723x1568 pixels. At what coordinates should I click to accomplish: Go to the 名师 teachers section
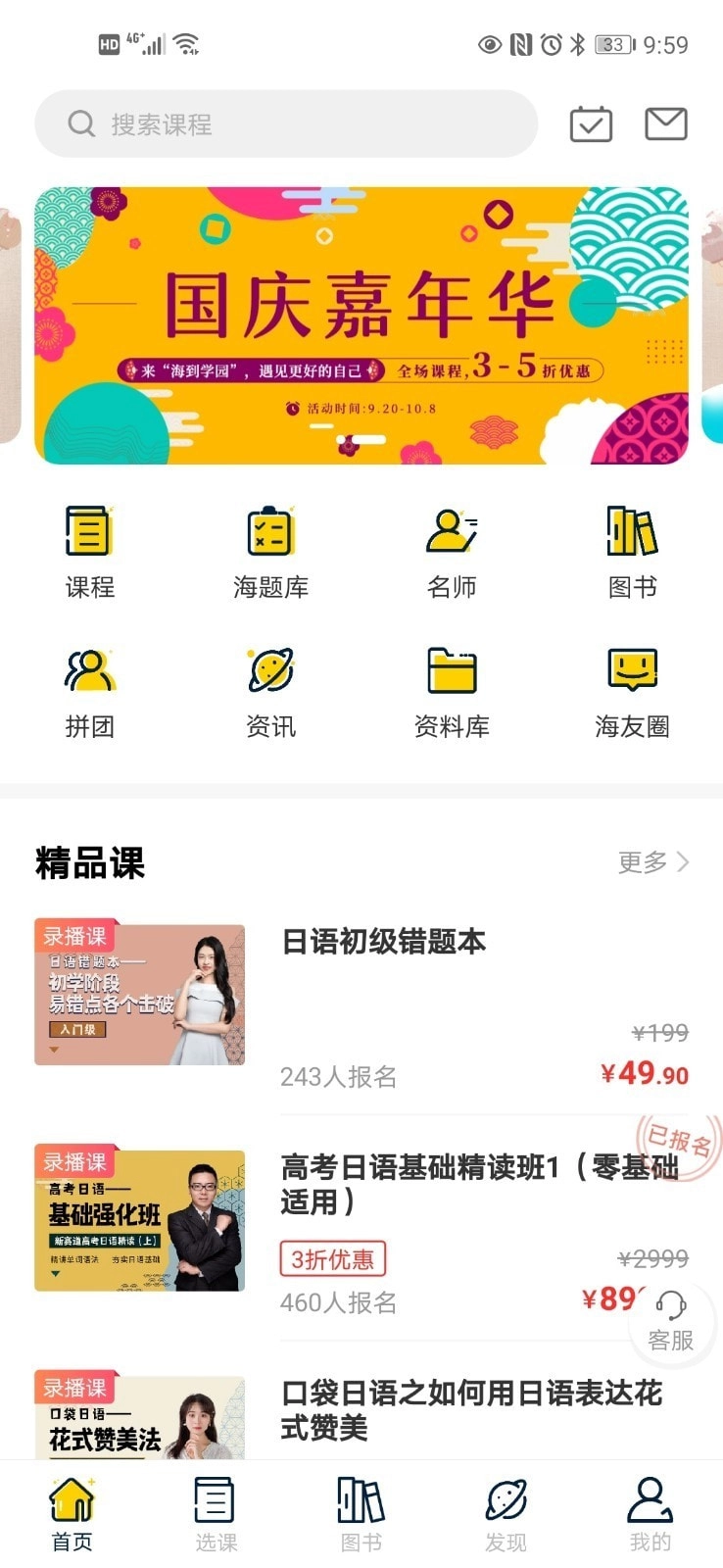(452, 552)
